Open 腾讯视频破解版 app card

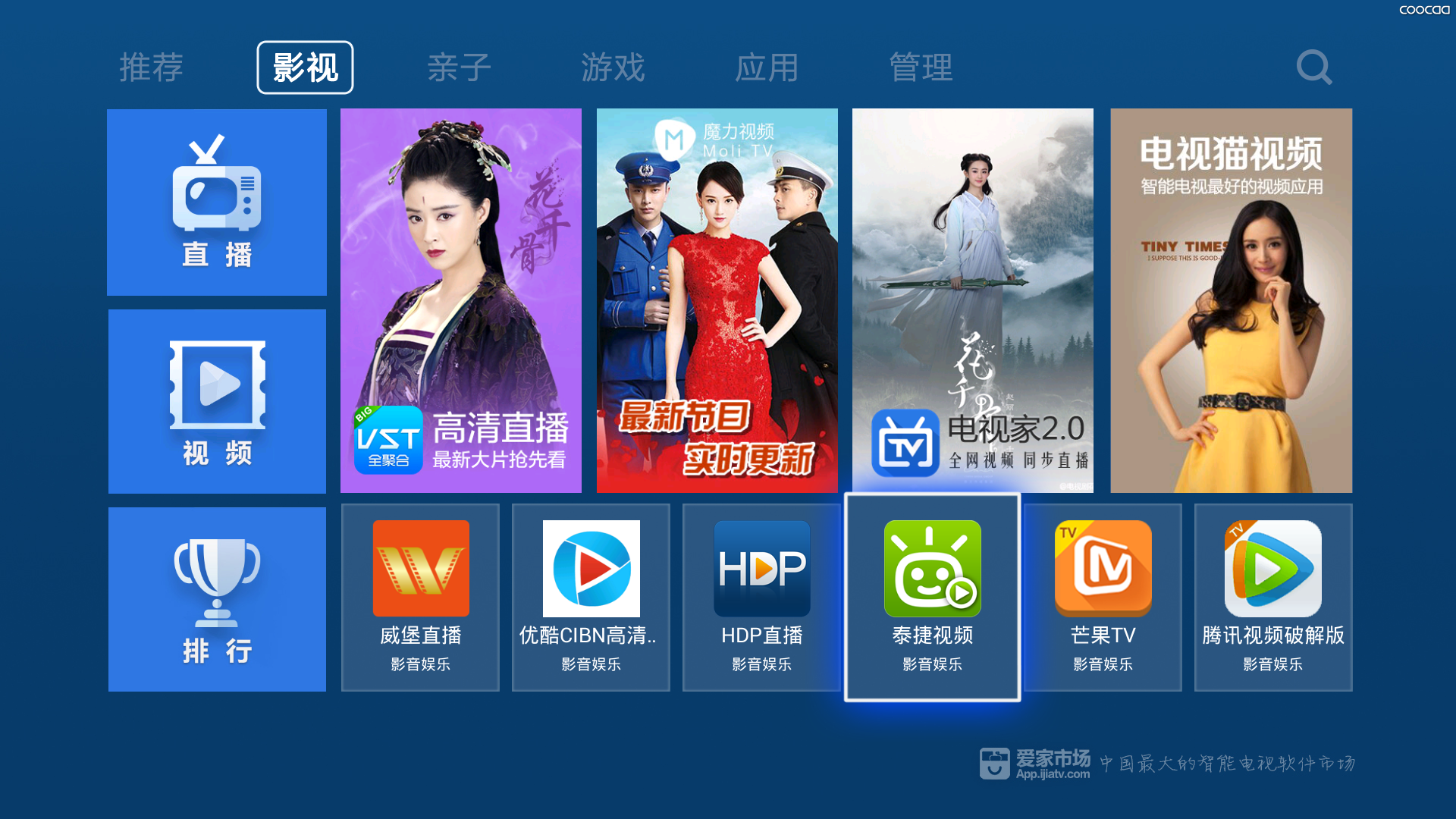[1273, 598]
